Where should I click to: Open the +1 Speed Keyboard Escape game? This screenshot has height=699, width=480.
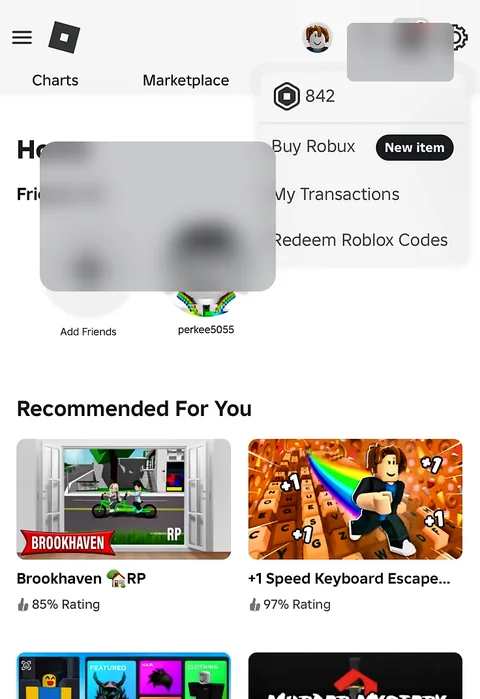click(x=355, y=499)
